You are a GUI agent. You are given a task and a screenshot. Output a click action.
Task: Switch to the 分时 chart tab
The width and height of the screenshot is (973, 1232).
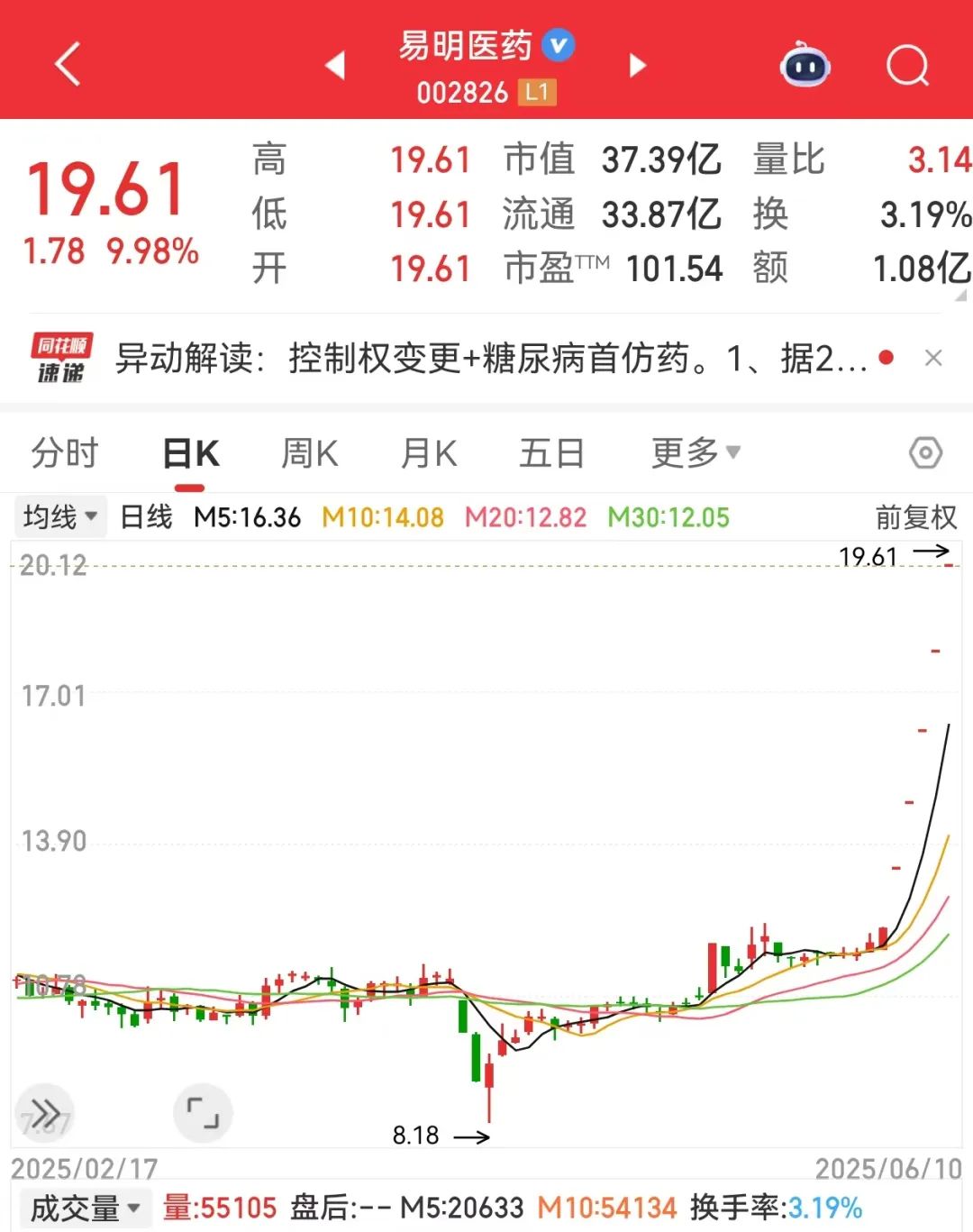(64, 453)
